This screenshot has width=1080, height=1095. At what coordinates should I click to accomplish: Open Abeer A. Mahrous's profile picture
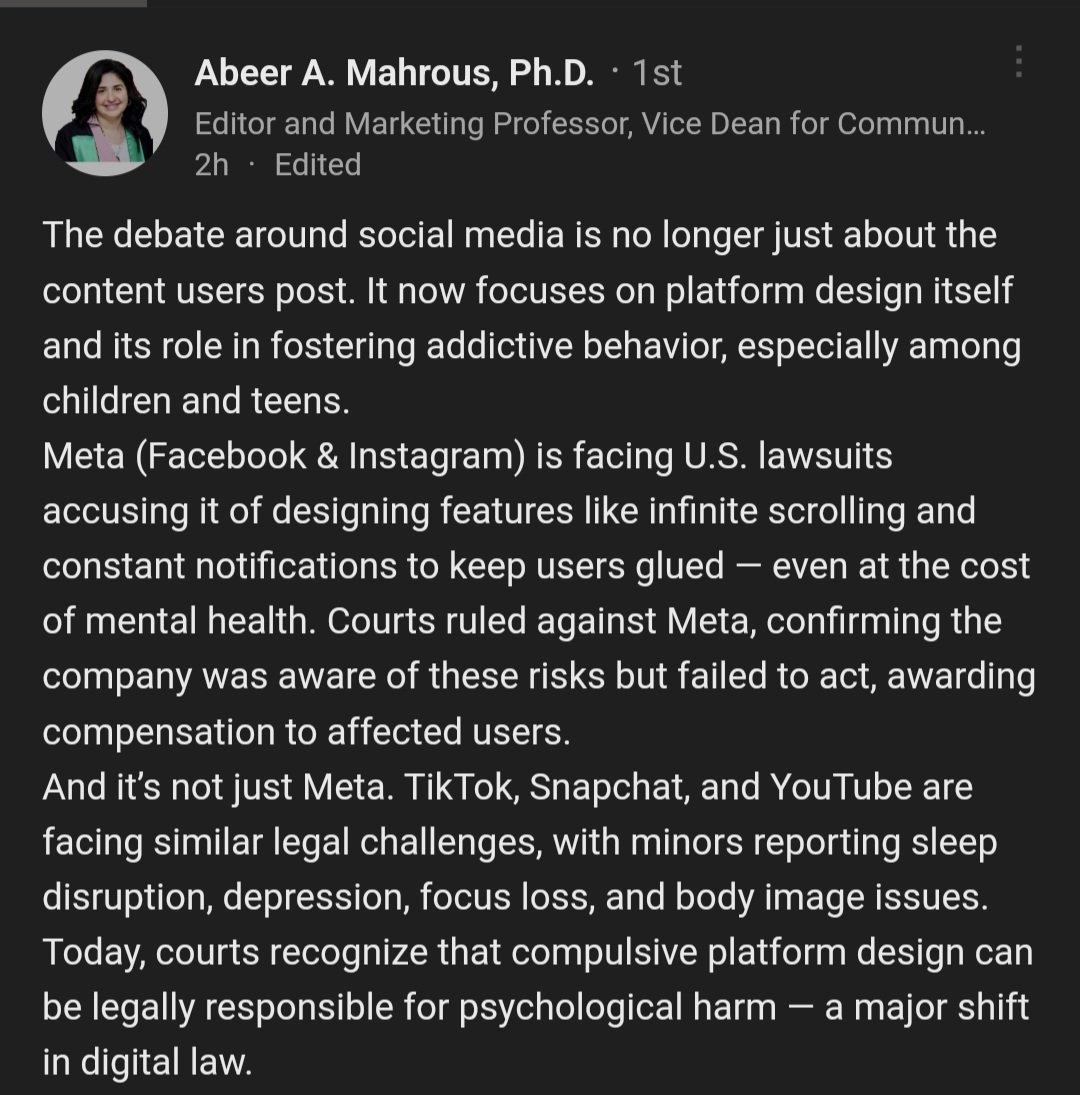pos(104,113)
